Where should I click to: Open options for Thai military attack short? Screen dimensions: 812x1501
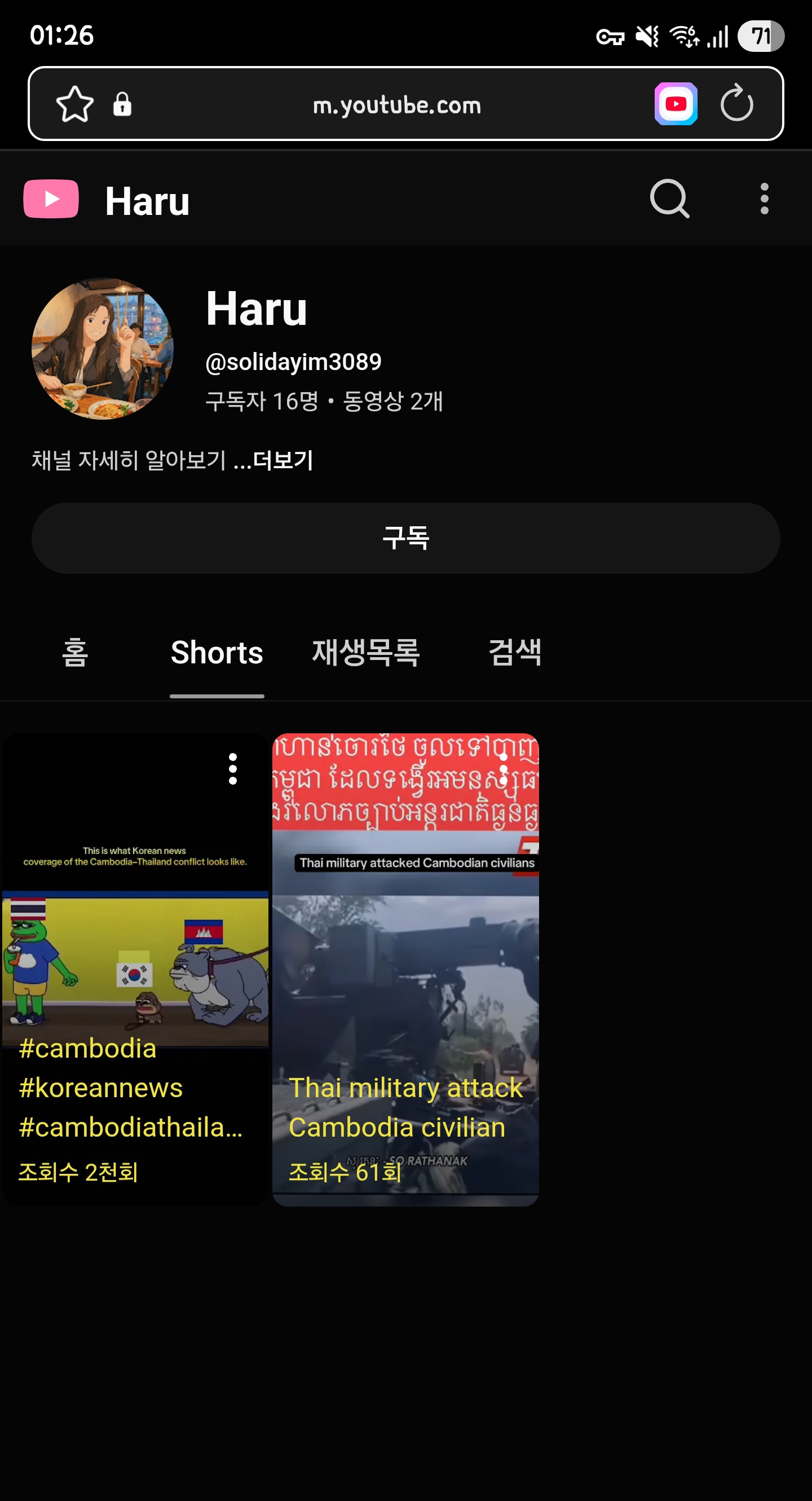tap(504, 769)
